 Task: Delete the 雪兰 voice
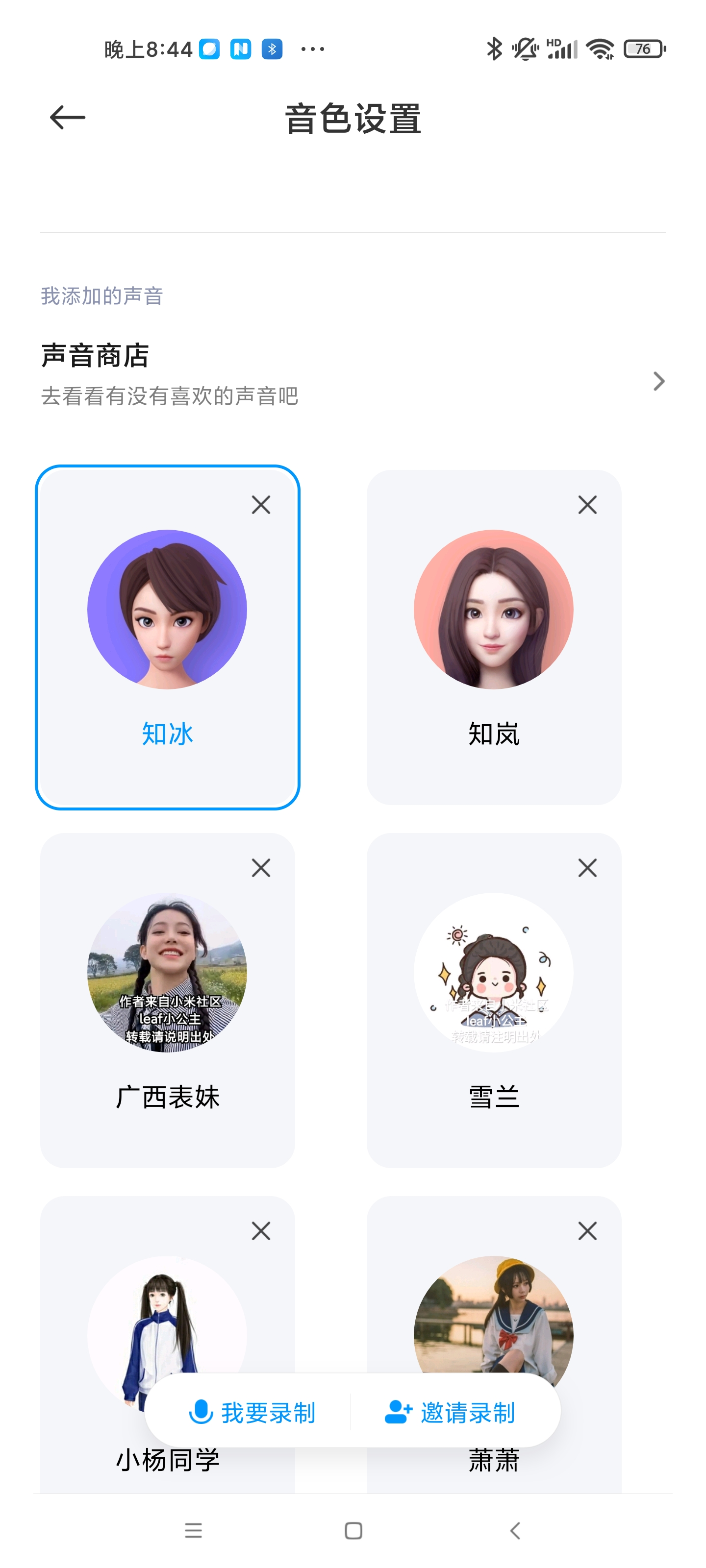pos(587,868)
